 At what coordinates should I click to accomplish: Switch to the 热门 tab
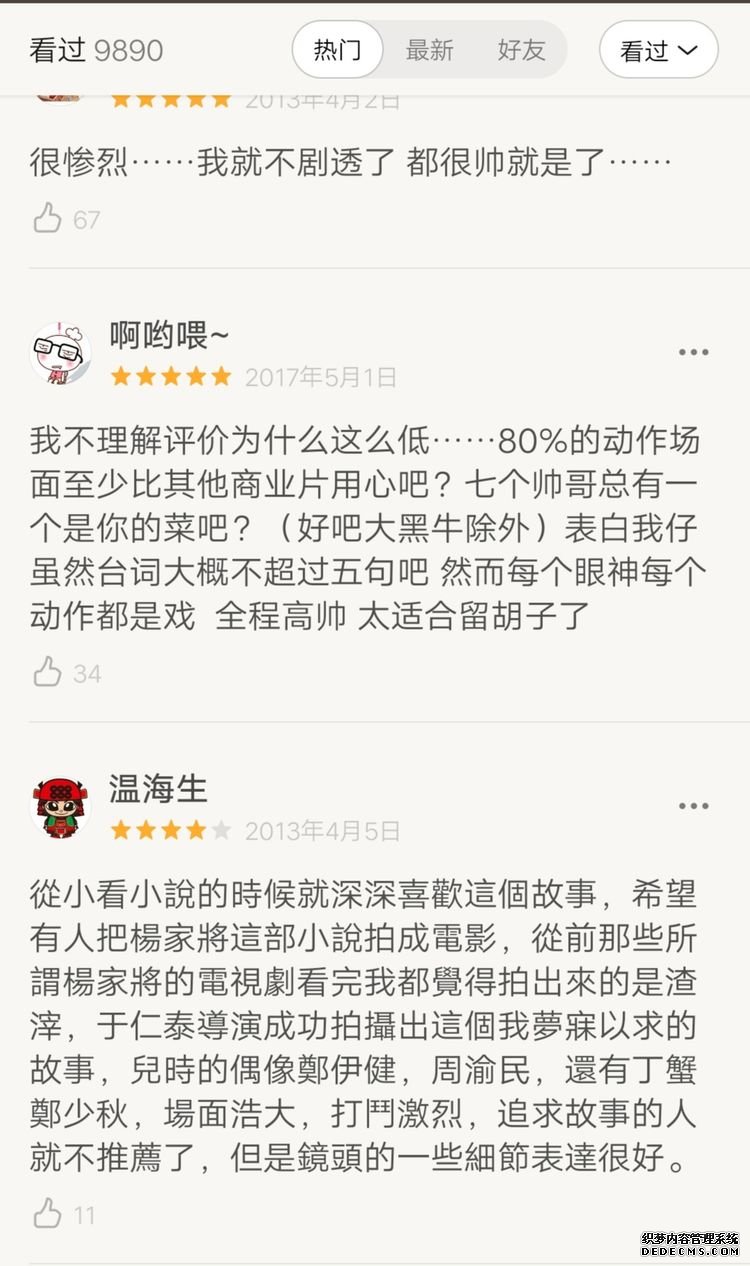tap(337, 50)
